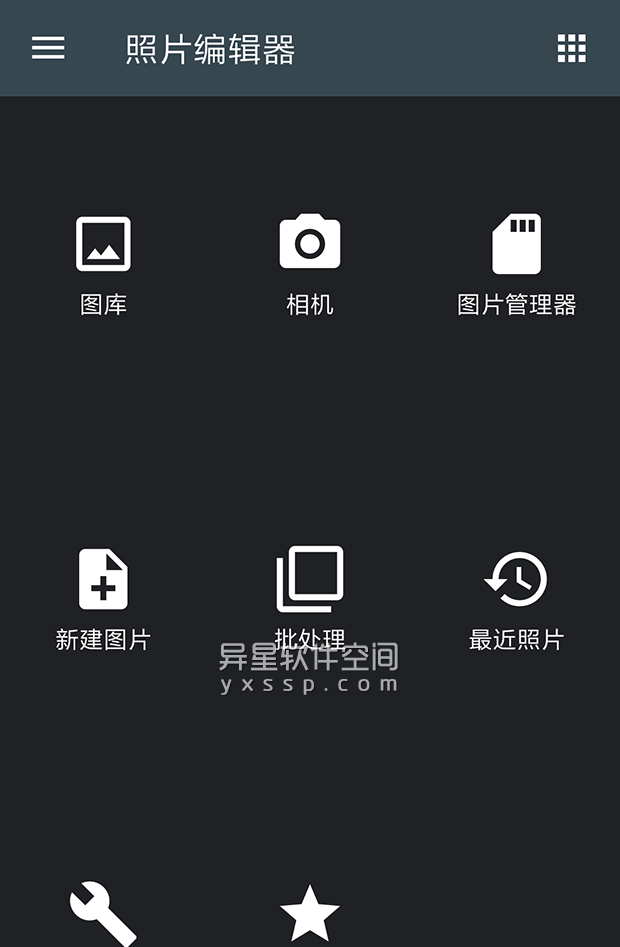The width and height of the screenshot is (620, 947).
Task: Open the apps grid icon
Action: (571, 48)
